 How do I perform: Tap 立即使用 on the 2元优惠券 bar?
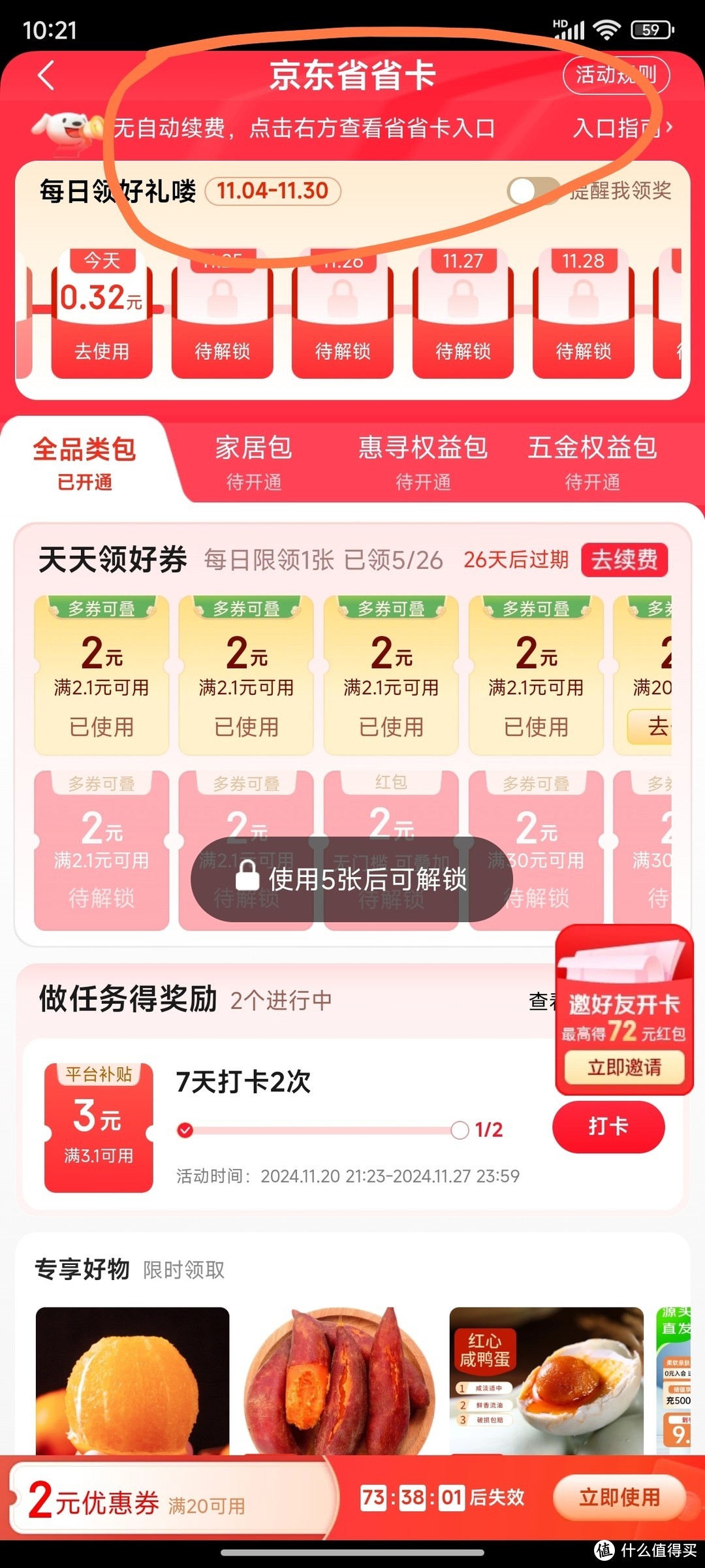(619, 1497)
